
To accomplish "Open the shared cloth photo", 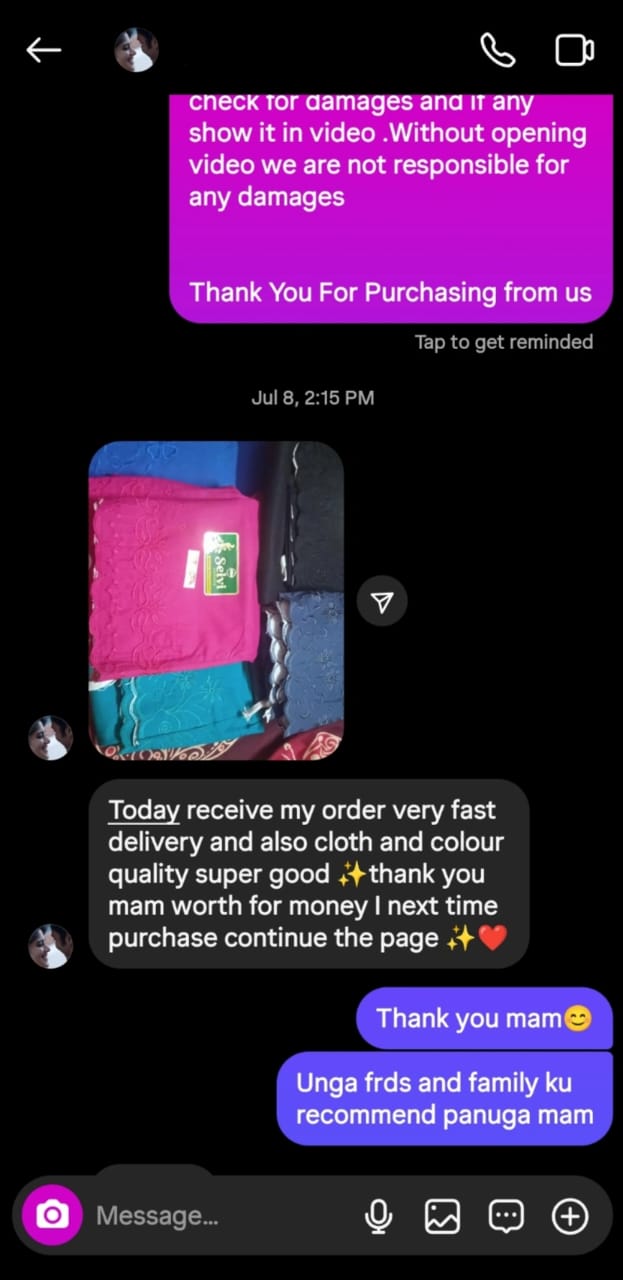I will (x=216, y=600).
